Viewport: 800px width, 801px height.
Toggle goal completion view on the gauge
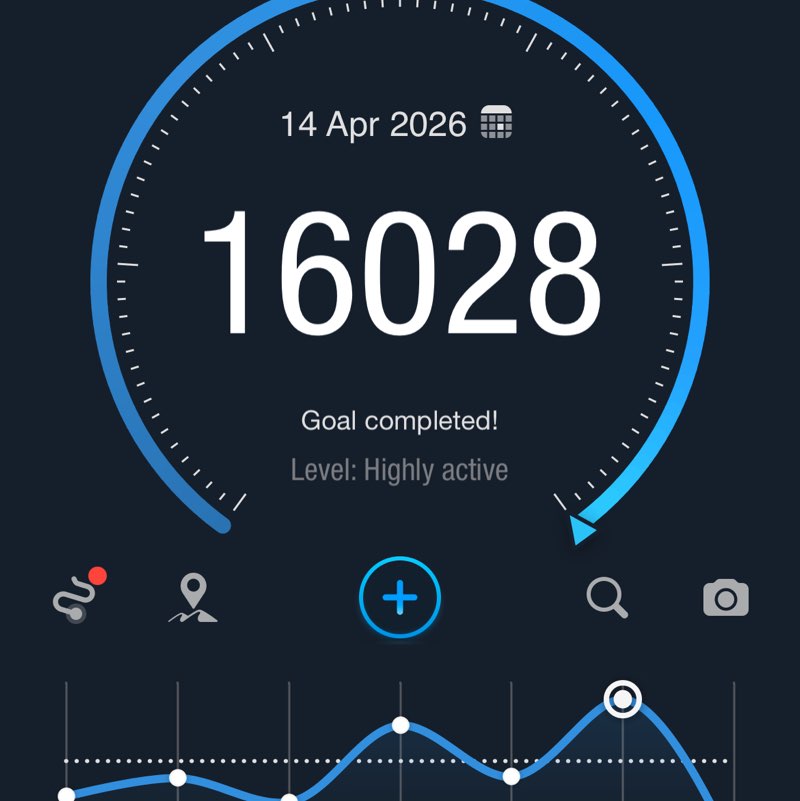coord(399,420)
